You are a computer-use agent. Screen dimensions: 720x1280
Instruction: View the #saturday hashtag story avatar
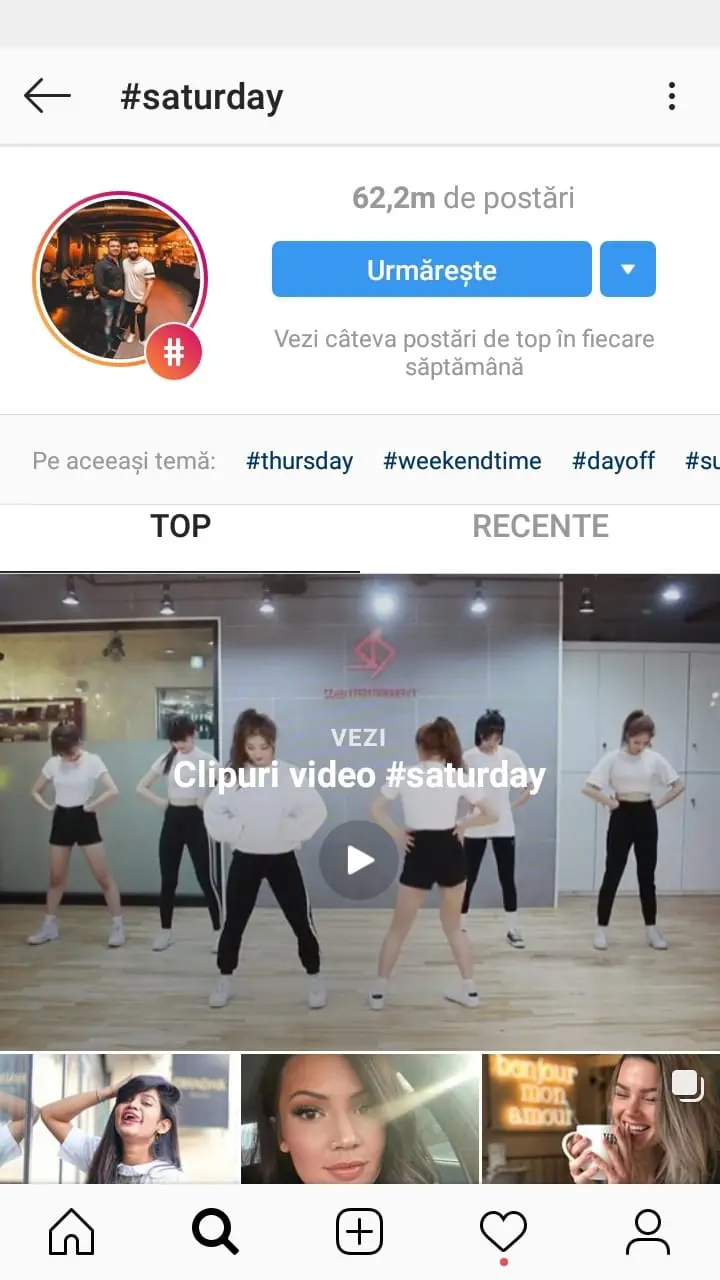pos(120,279)
